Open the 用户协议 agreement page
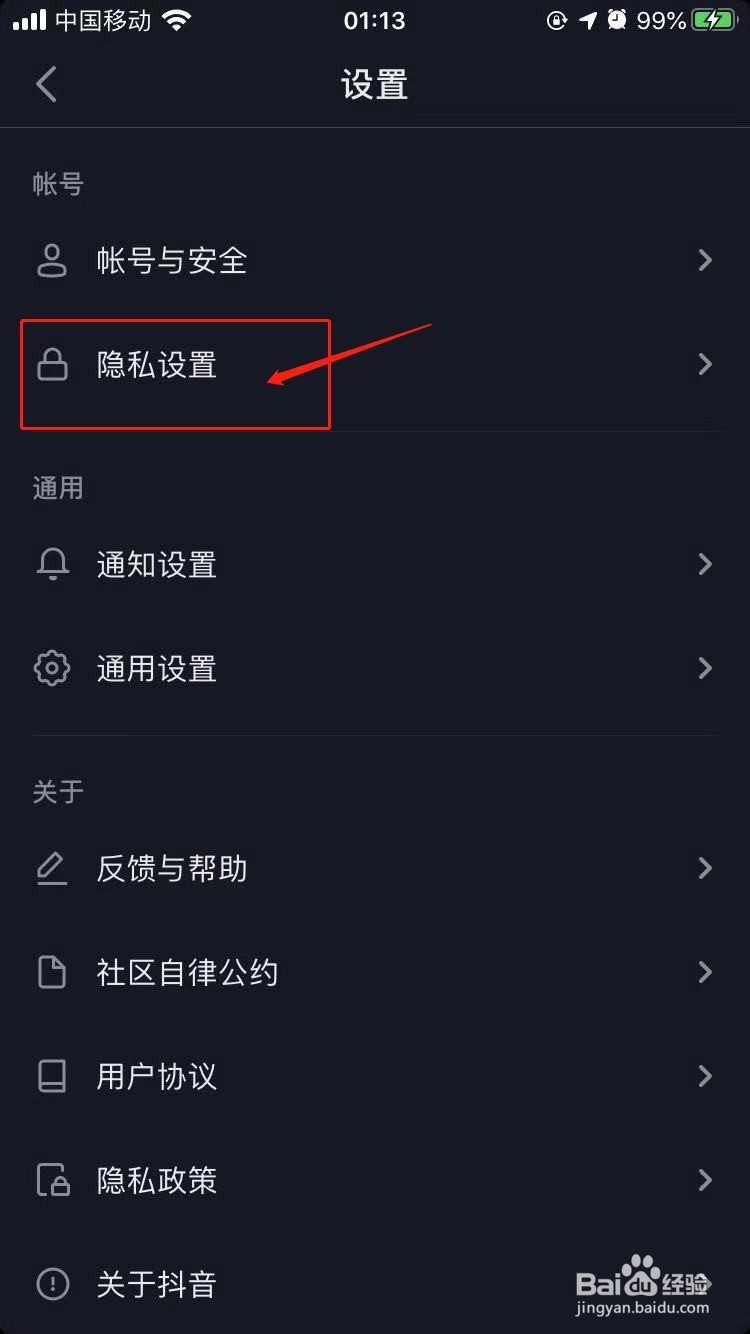The height and width of the screenshot is (1334, 750). tap(156, 1076)
